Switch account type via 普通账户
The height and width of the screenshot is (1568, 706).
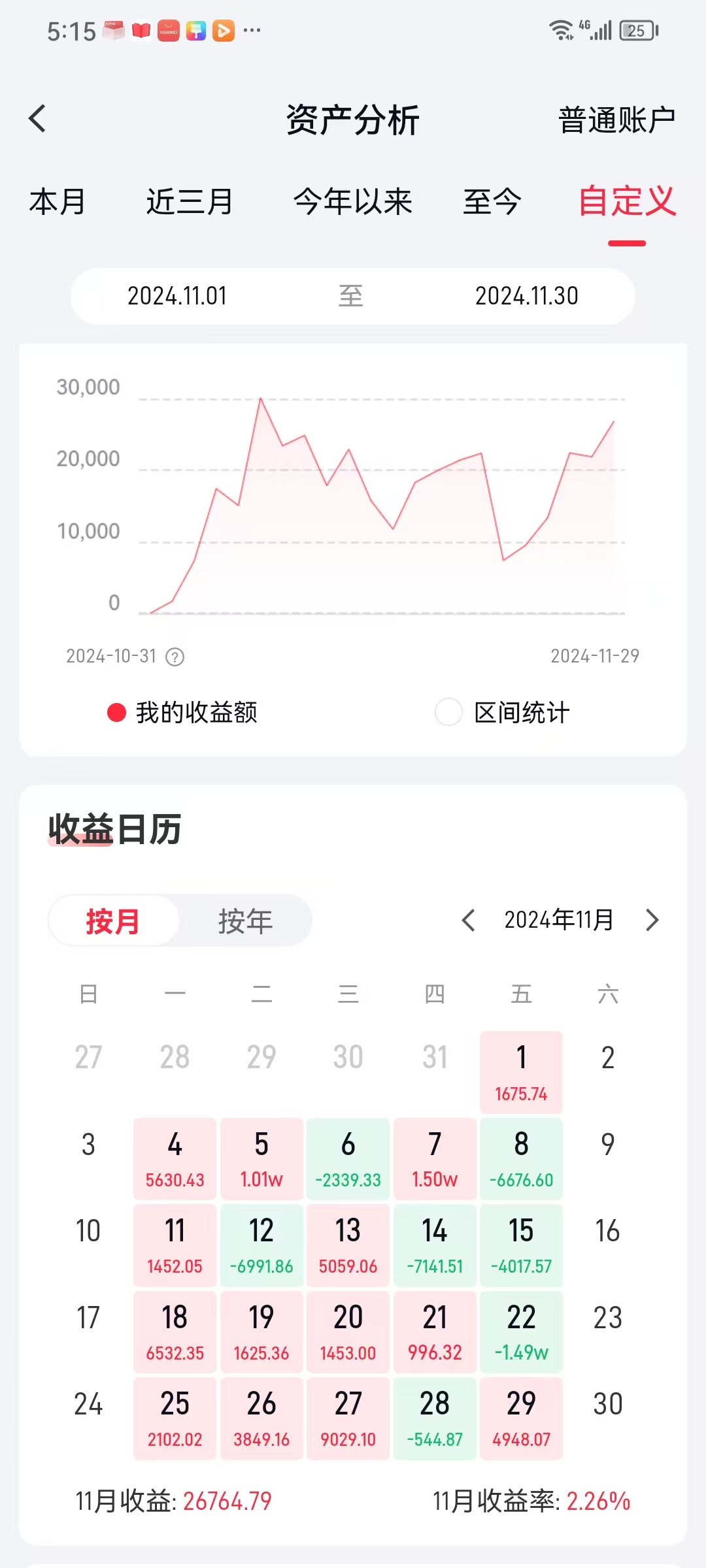616,120
